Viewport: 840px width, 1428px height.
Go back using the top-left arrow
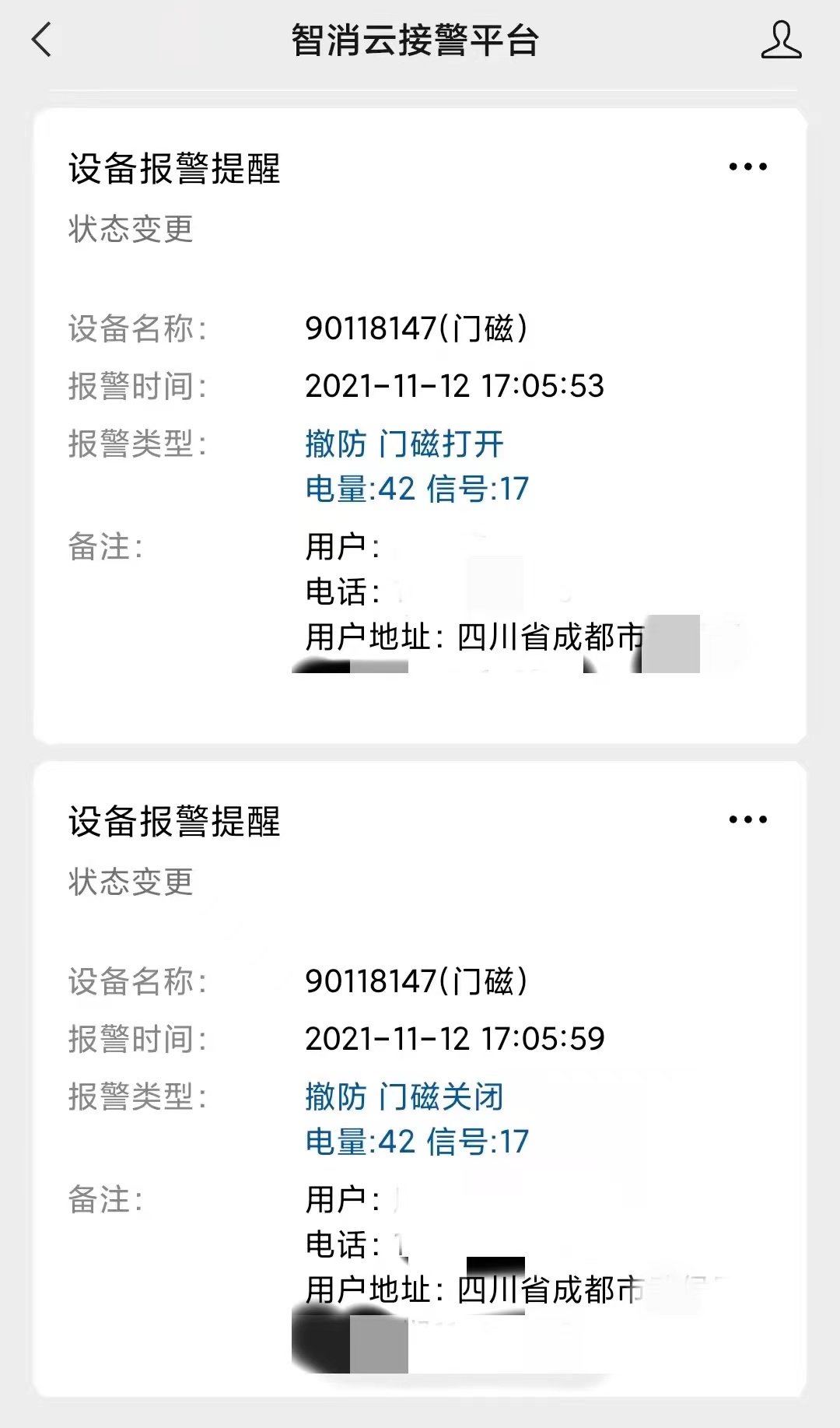point(42,40)
